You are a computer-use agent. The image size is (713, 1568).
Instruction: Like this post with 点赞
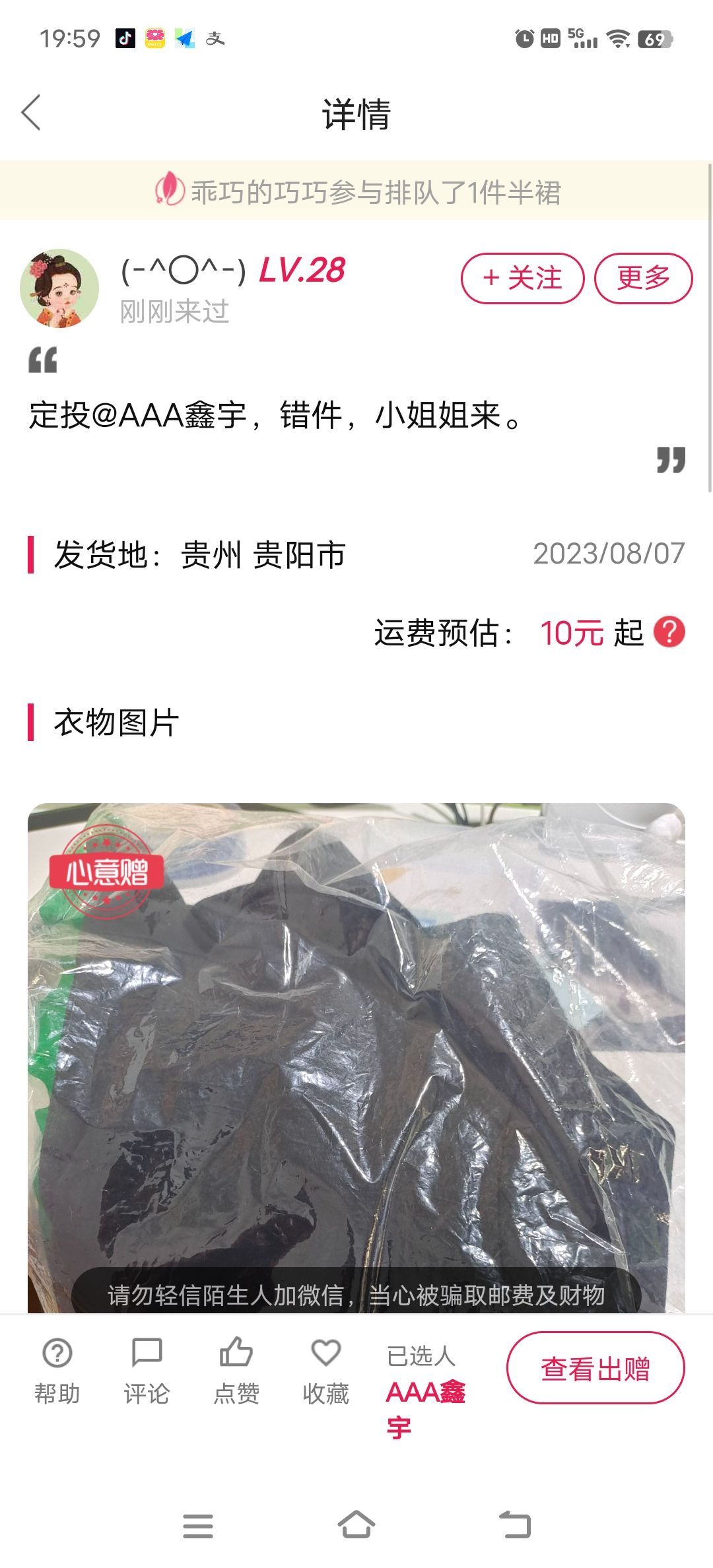236,1371
